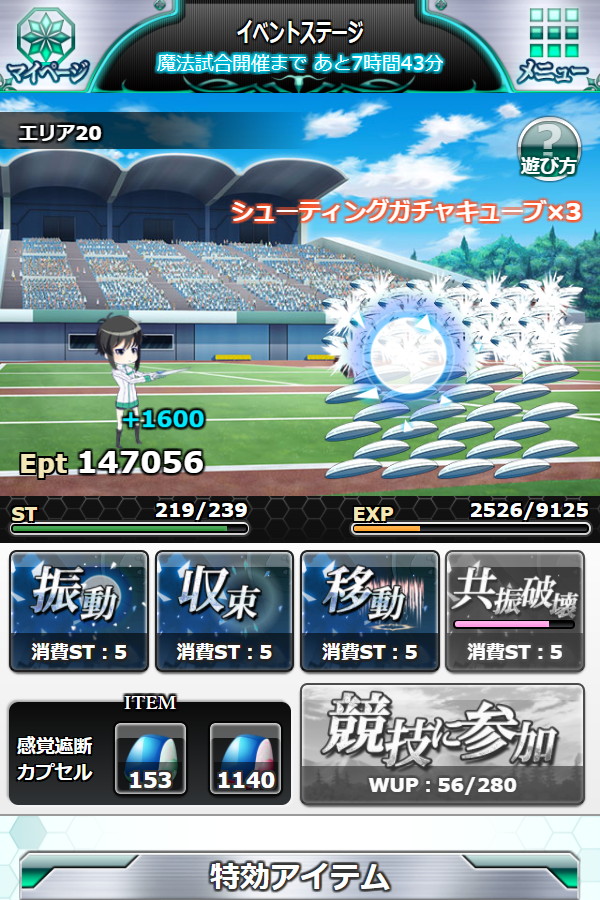Use the 振動 skill button
Image resolution: width=600 pixels, height=900 pixels.
tap(78, 610)
